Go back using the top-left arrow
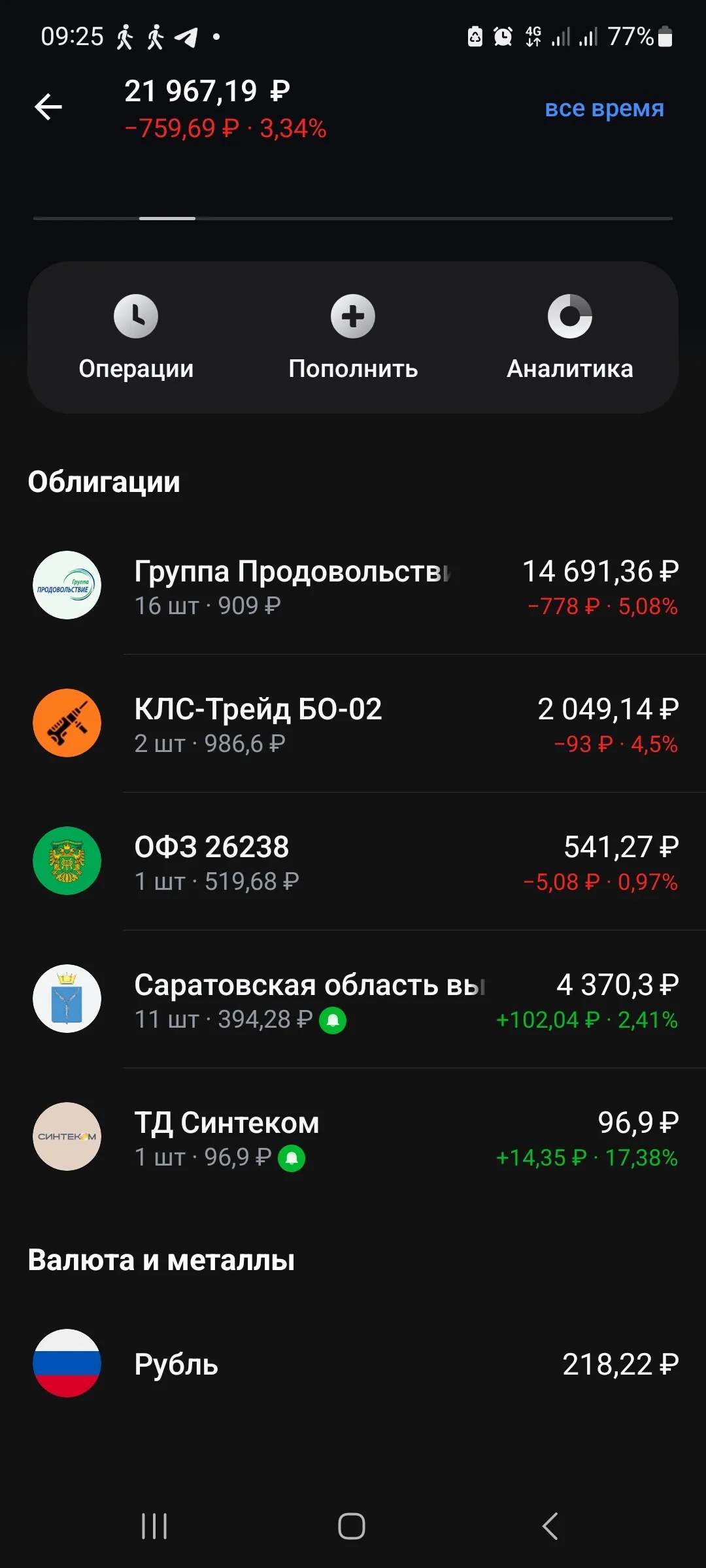This screenshot has width=706, height=1568. [x=48, y=107]
